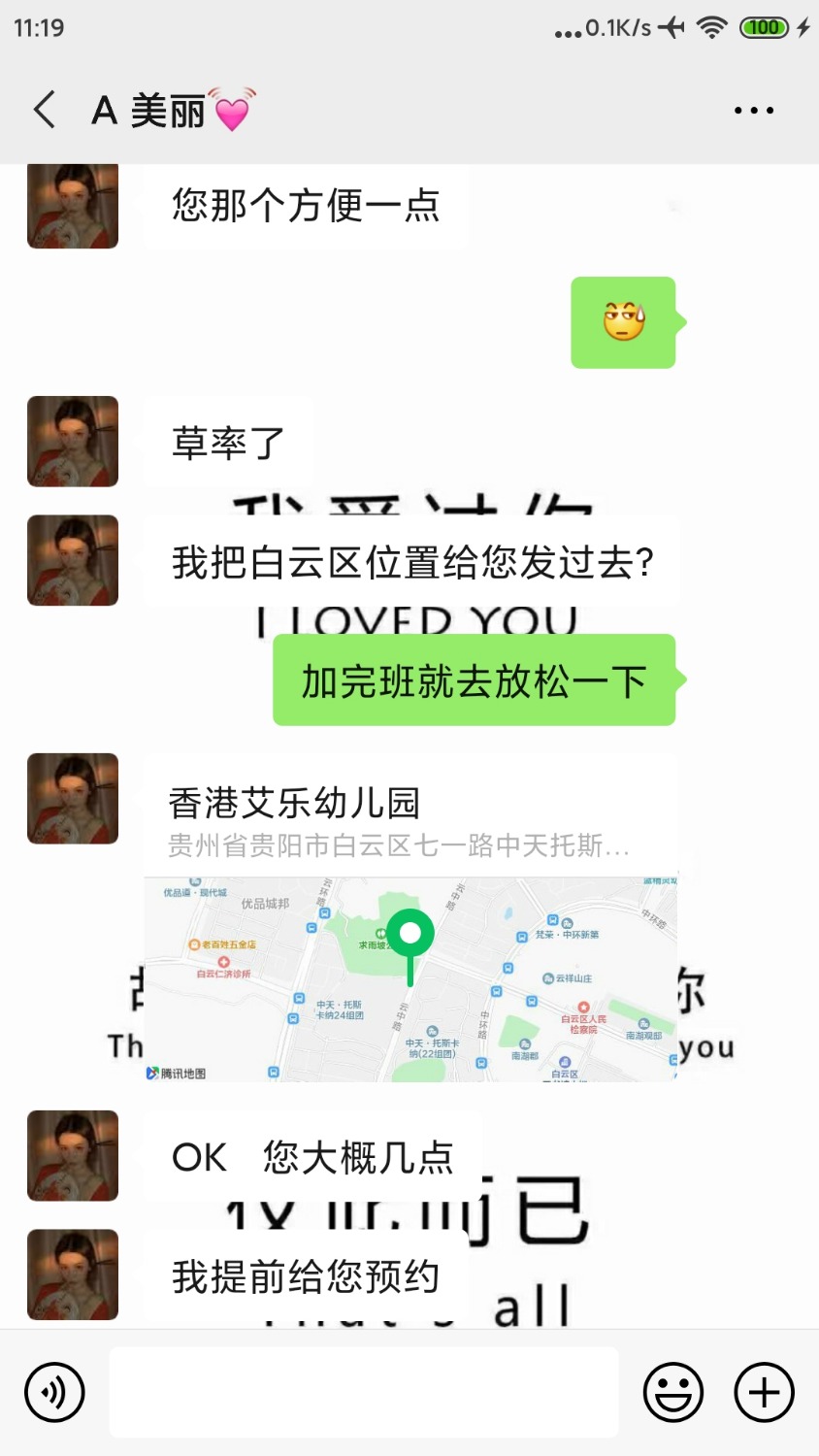Tap the green bubble 加完班就去放松一下
Viewport: 819px width, 1456px height.
click(x=474, y=681)
